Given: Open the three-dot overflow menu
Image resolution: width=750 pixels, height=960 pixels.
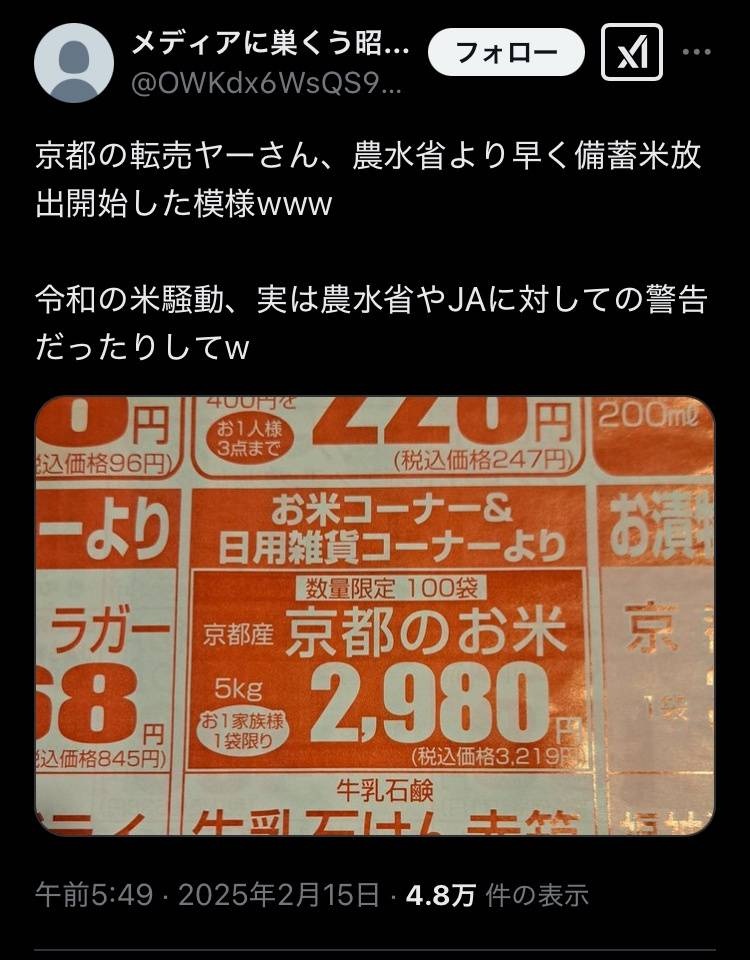Looking at the screenshot, I should coord(697,52).
